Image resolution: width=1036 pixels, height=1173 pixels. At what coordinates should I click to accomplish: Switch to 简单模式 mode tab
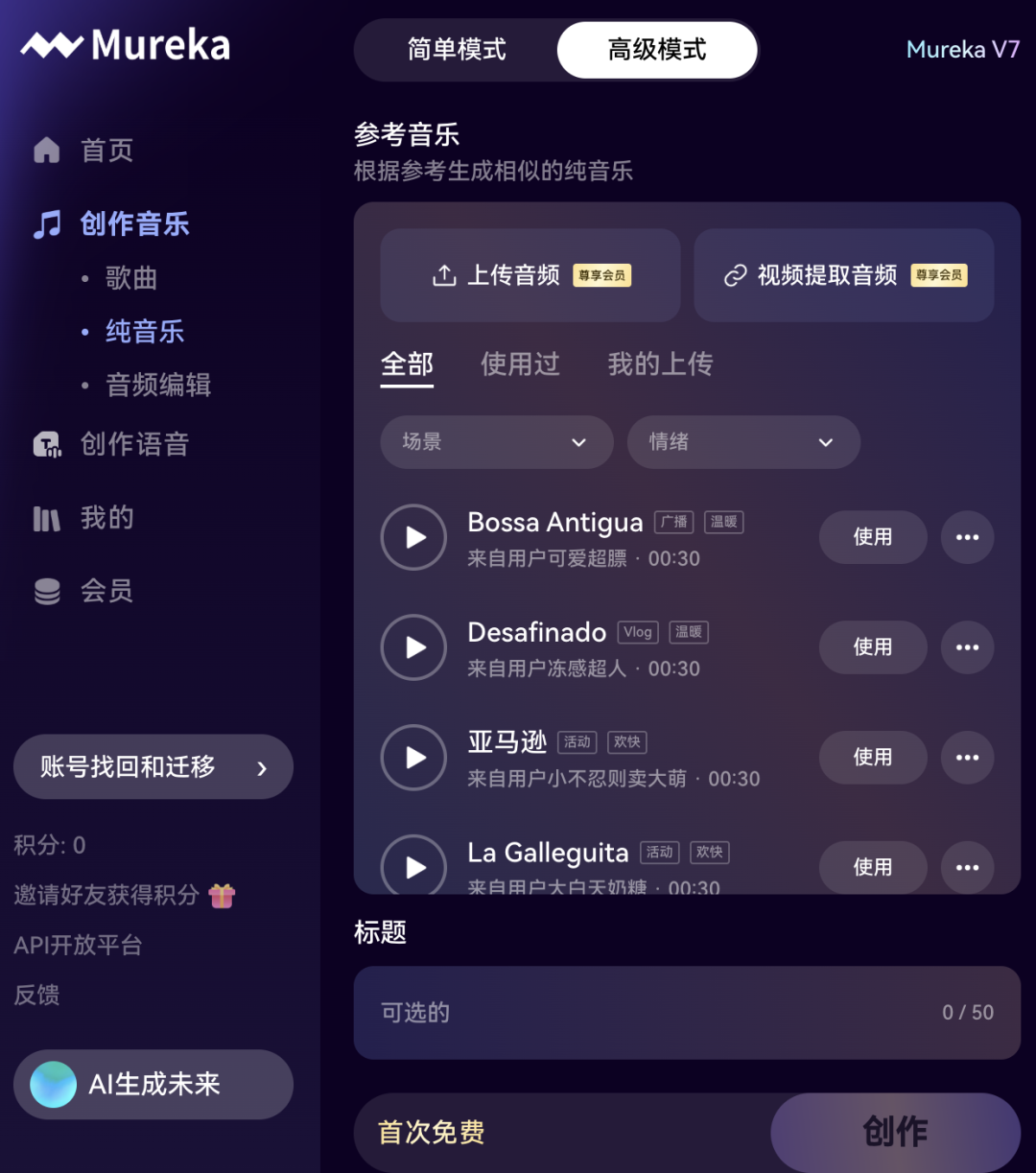tap(457, 49)
